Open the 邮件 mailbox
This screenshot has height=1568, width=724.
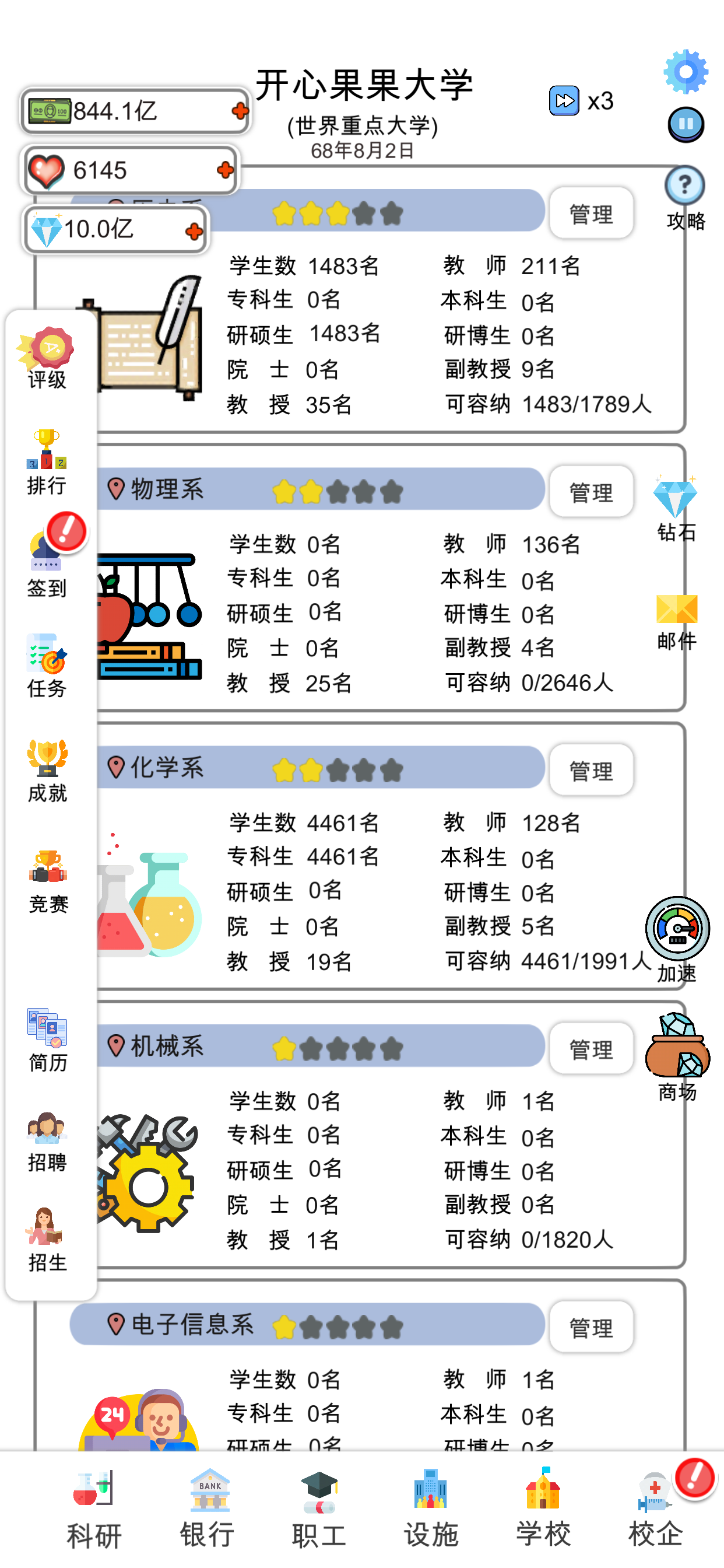click(677, 621)
